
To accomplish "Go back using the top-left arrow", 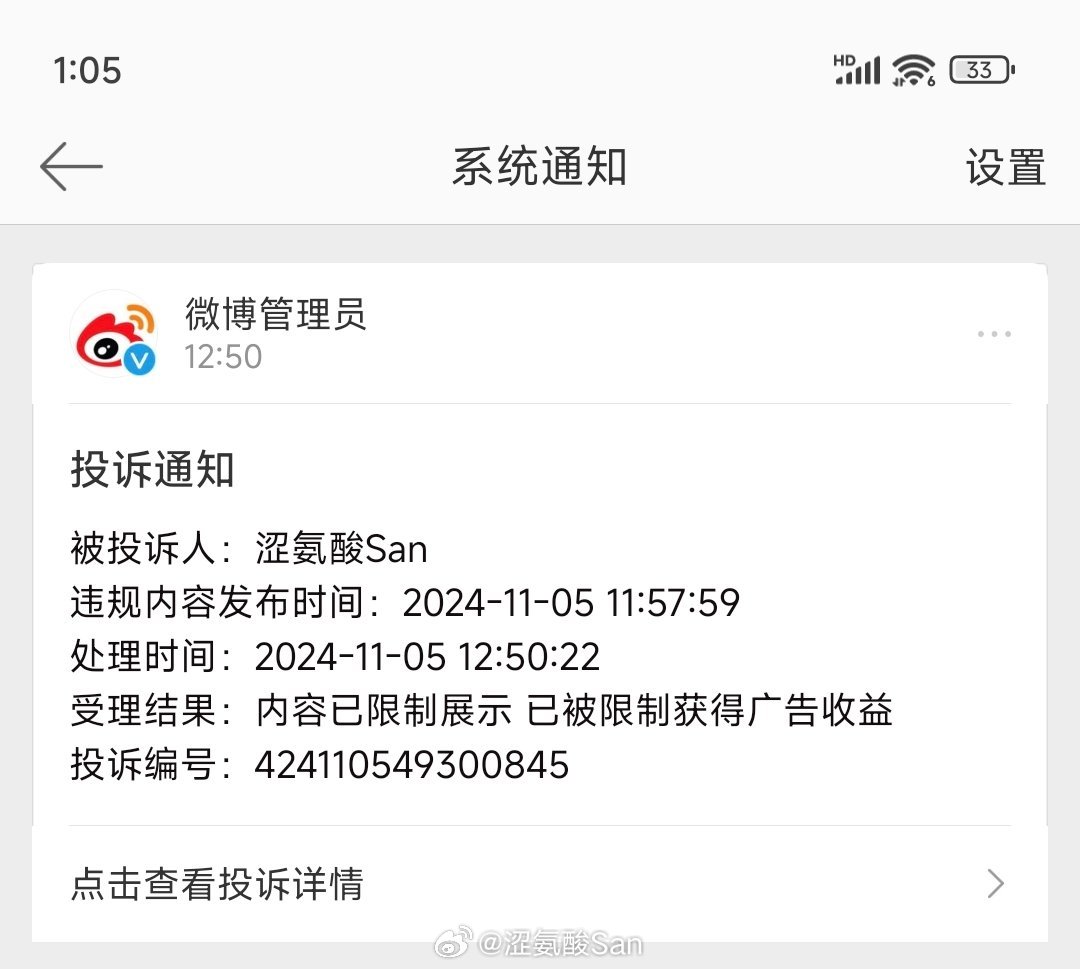I will tap(71, 166).
